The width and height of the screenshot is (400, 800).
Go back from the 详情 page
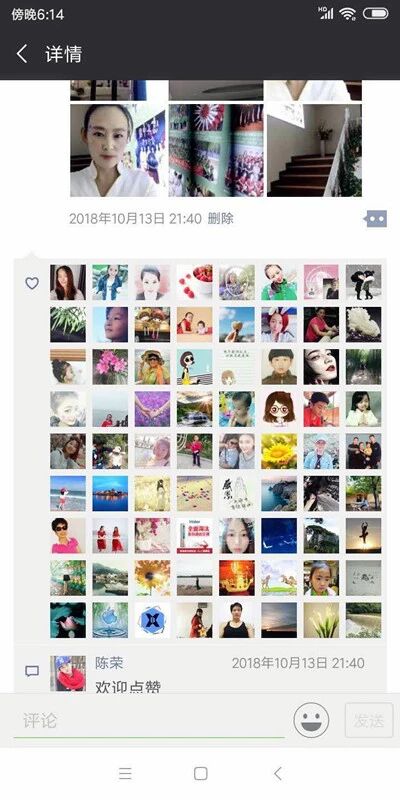pos(21,54)
